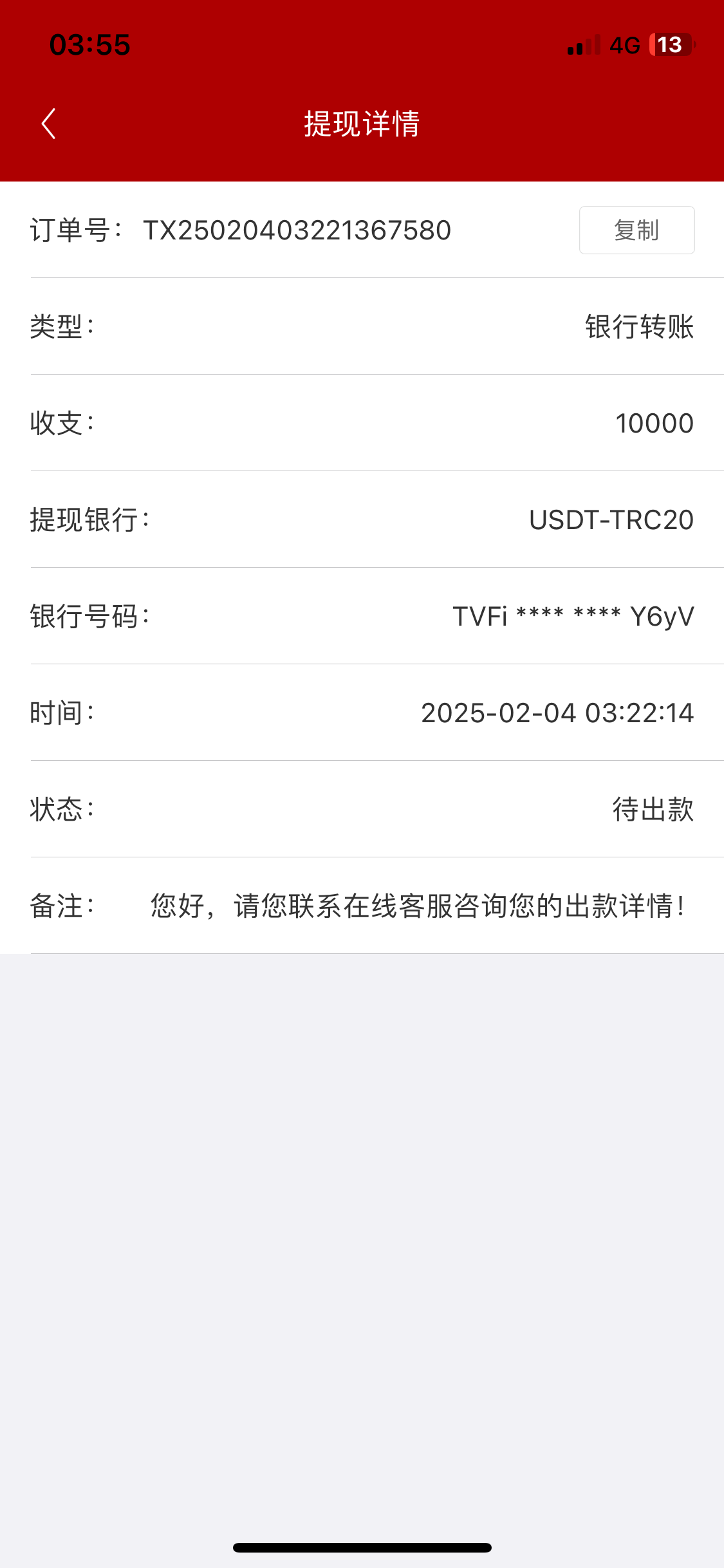Tap the 复制 copy button
The height and width of the screenshot is (1568, 724).
click(x=636, y=230)
